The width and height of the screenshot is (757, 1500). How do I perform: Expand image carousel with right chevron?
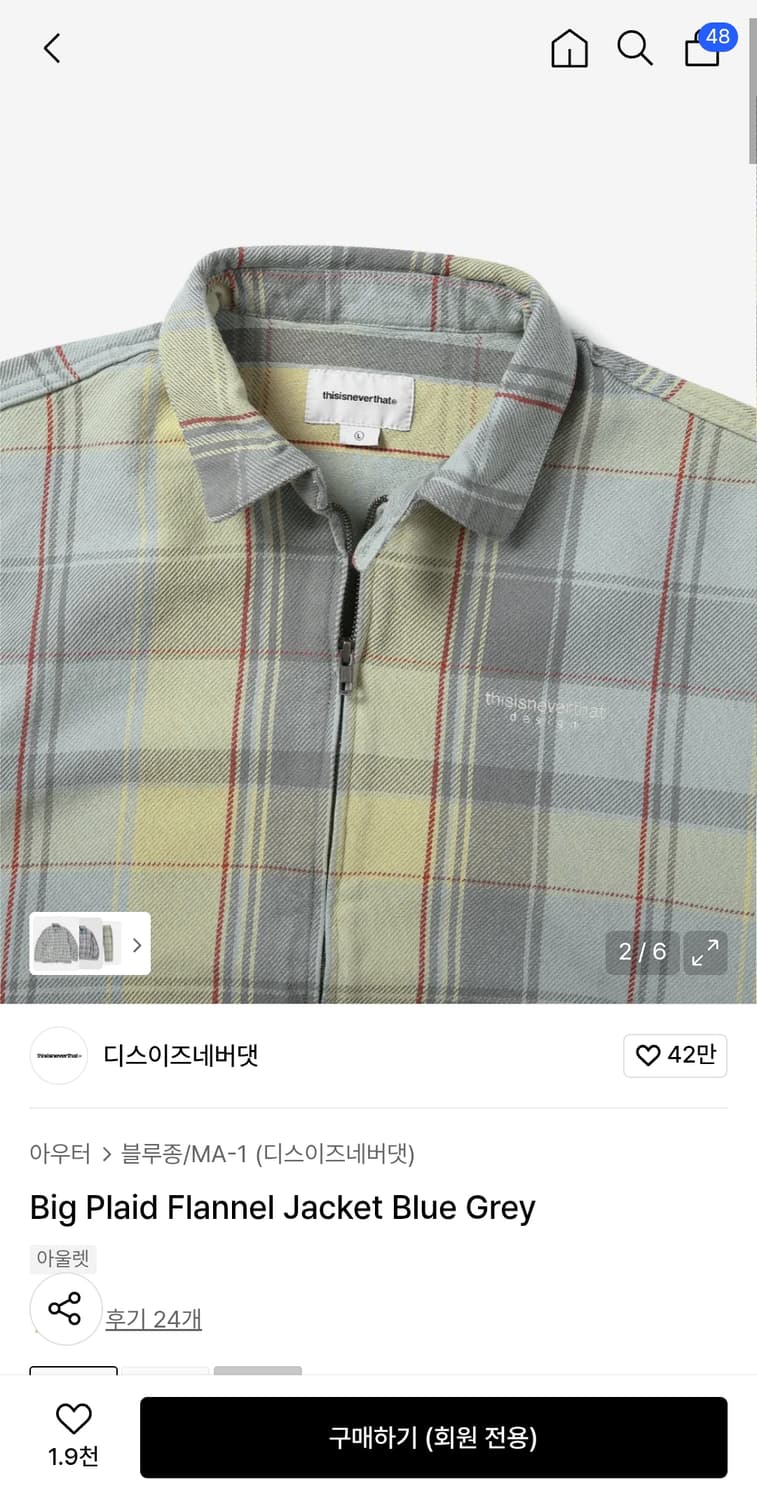click(136, 944)
